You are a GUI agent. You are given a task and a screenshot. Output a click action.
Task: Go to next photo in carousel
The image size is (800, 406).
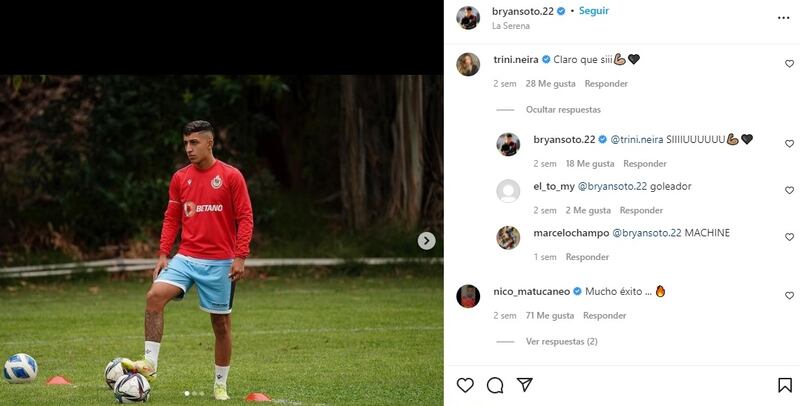pyautogui.click(x=426, y=240)
